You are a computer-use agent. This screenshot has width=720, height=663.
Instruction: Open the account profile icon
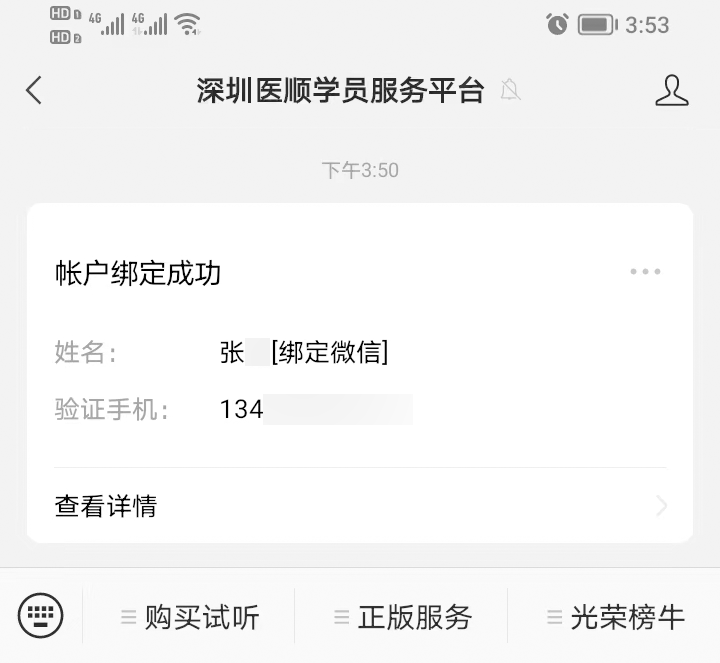tap(671, 91)
